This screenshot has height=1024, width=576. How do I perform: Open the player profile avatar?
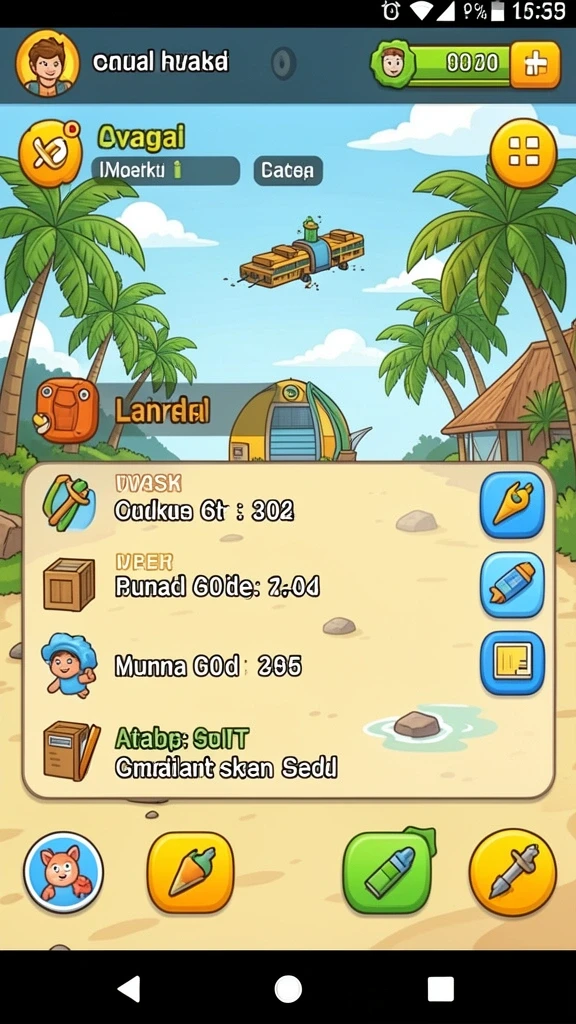click(48, 63)
